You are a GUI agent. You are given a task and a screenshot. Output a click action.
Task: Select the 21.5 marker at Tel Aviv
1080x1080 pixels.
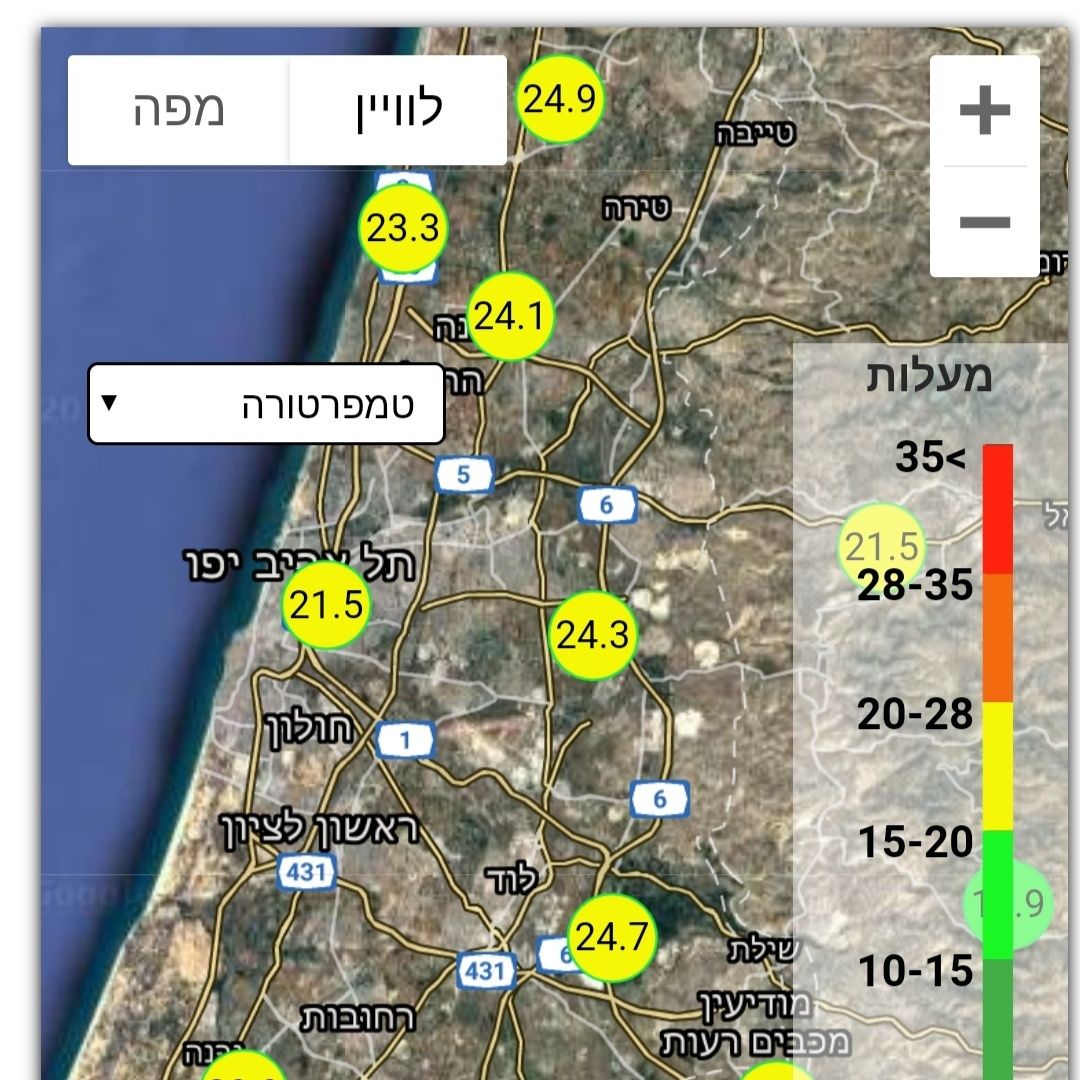[326, 605]
